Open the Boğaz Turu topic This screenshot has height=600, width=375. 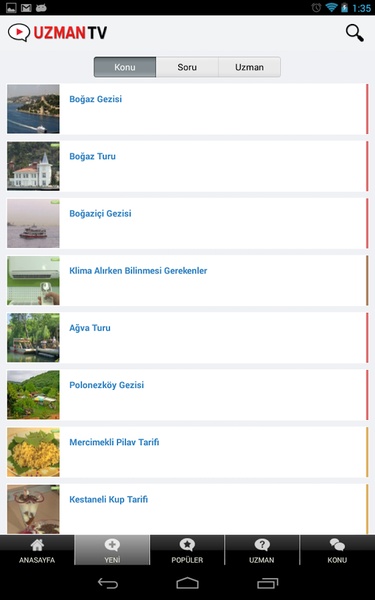coord(188,166)
